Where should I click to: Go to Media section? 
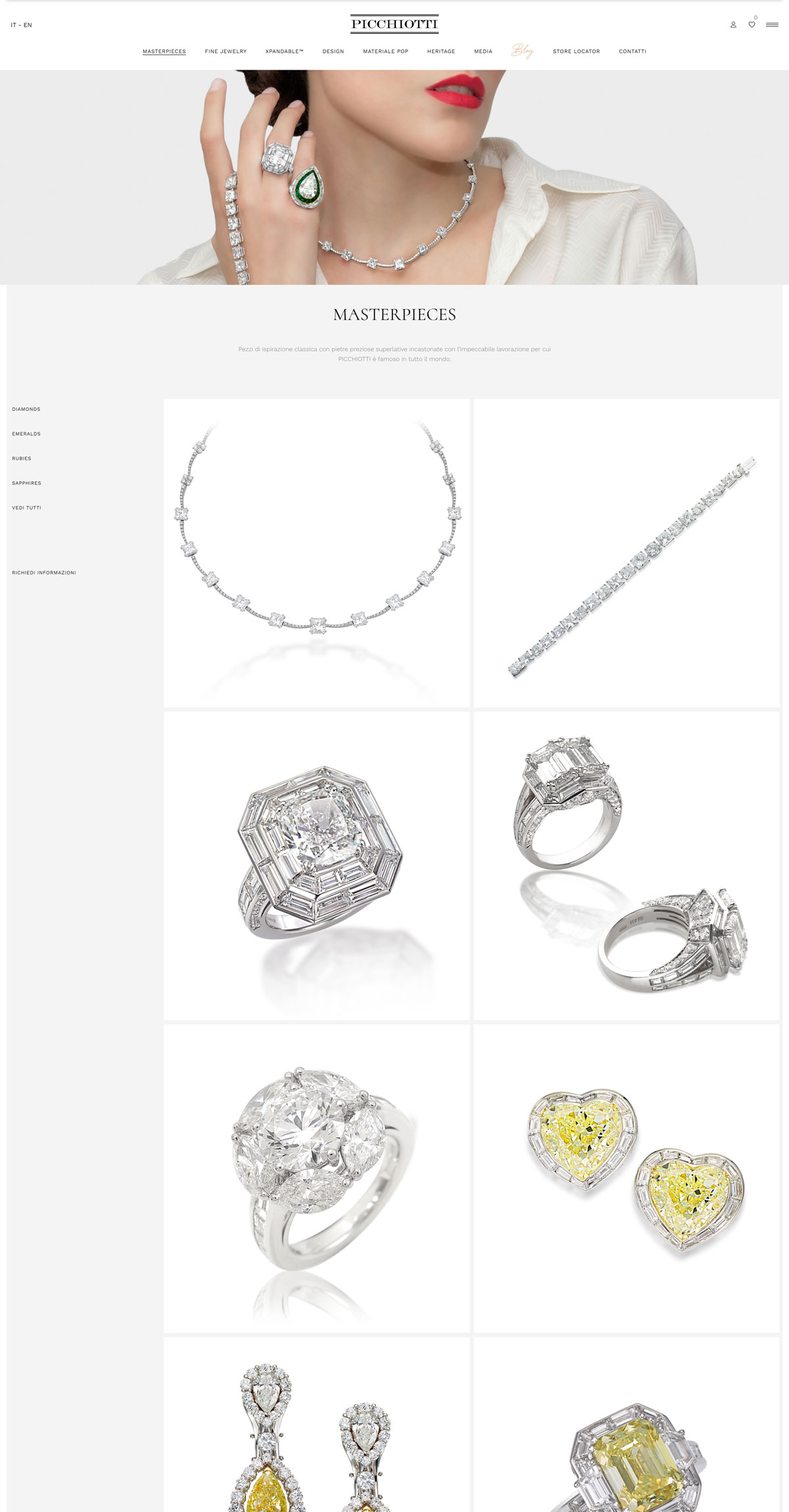(483, 51)
